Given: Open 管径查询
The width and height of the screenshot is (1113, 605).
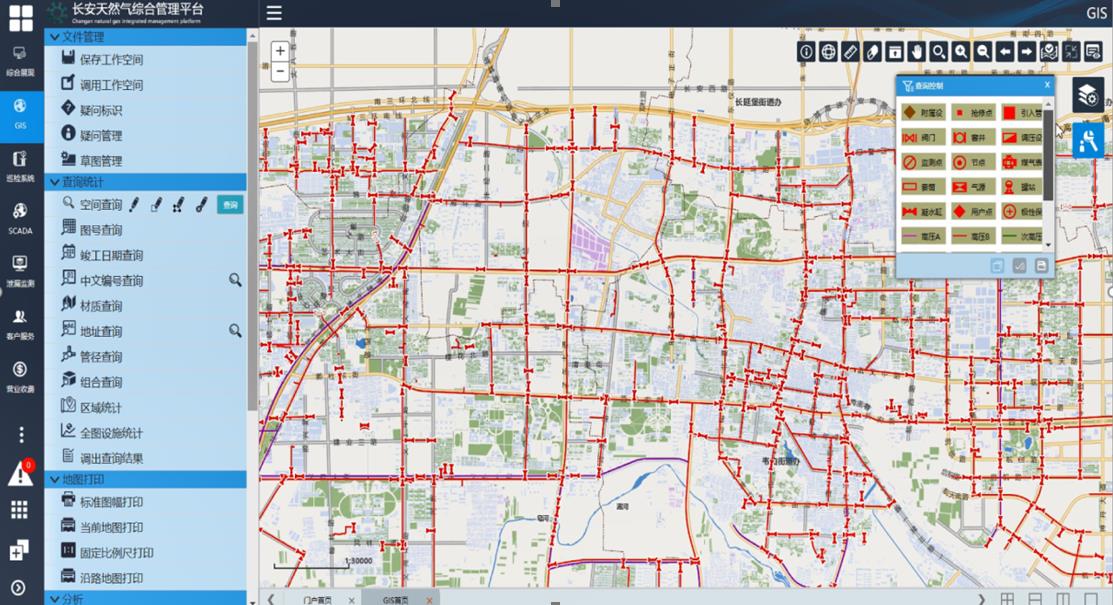Looking at the screenshot, I should pos(100,357).
